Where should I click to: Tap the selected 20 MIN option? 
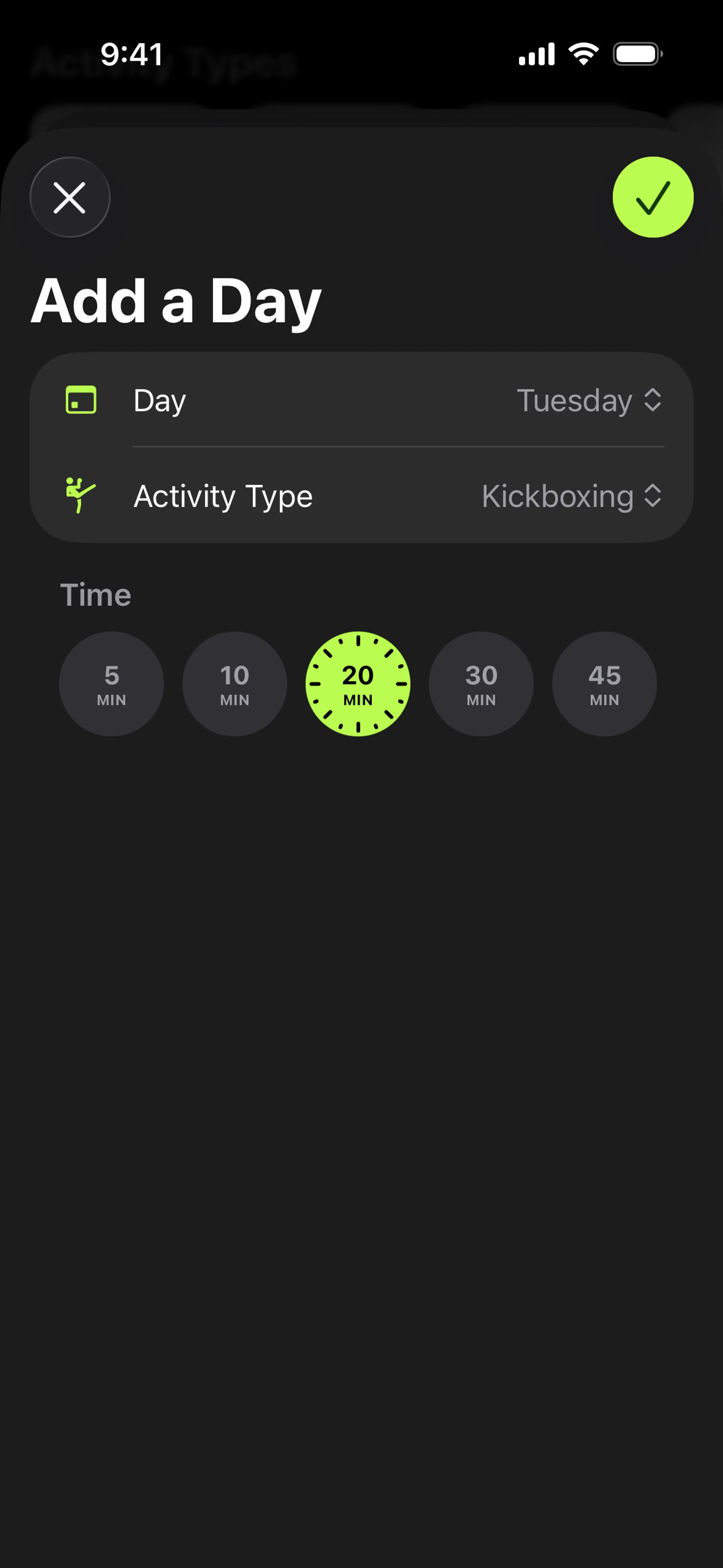[358, 683]
